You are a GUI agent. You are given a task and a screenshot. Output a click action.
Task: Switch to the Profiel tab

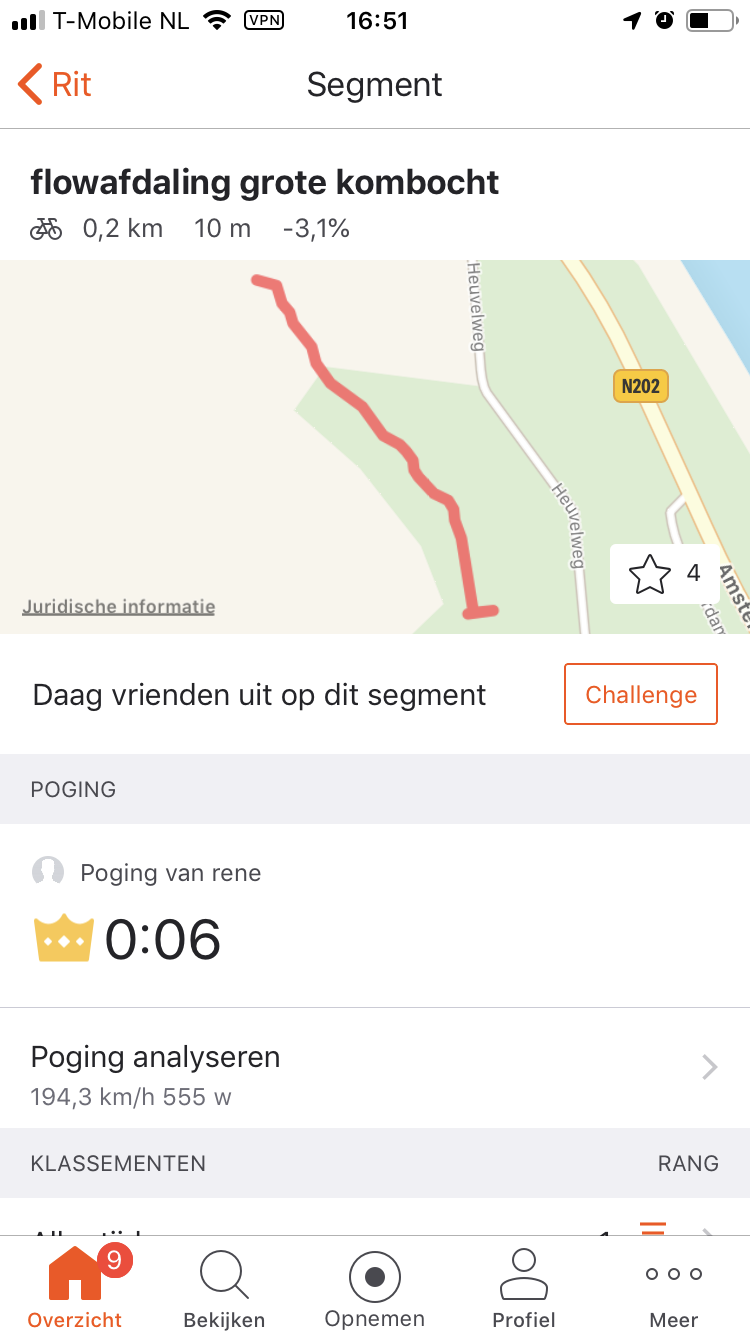pos(524,1287)
